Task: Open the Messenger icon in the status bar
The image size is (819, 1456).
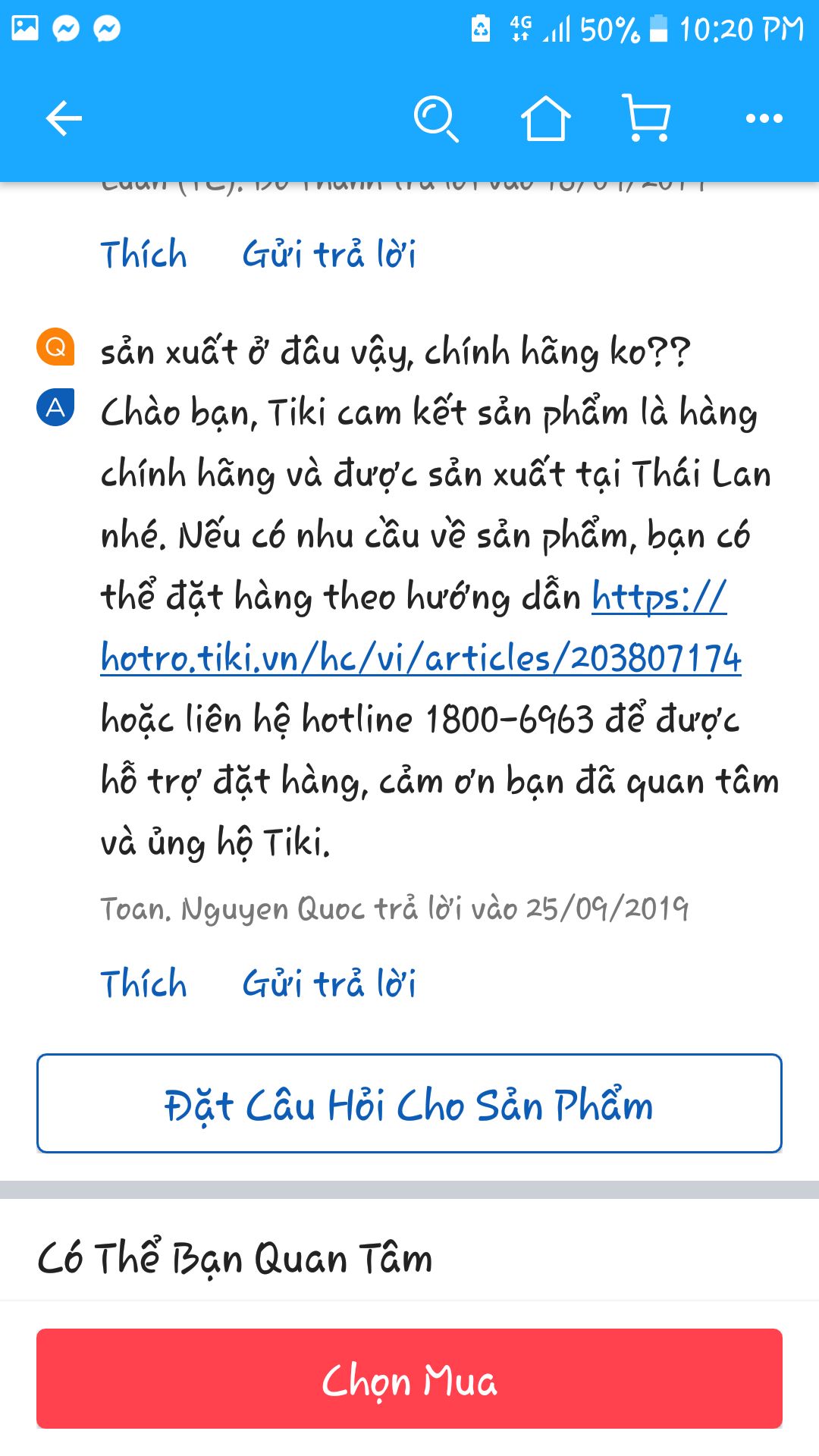Action: click(67, 25)
